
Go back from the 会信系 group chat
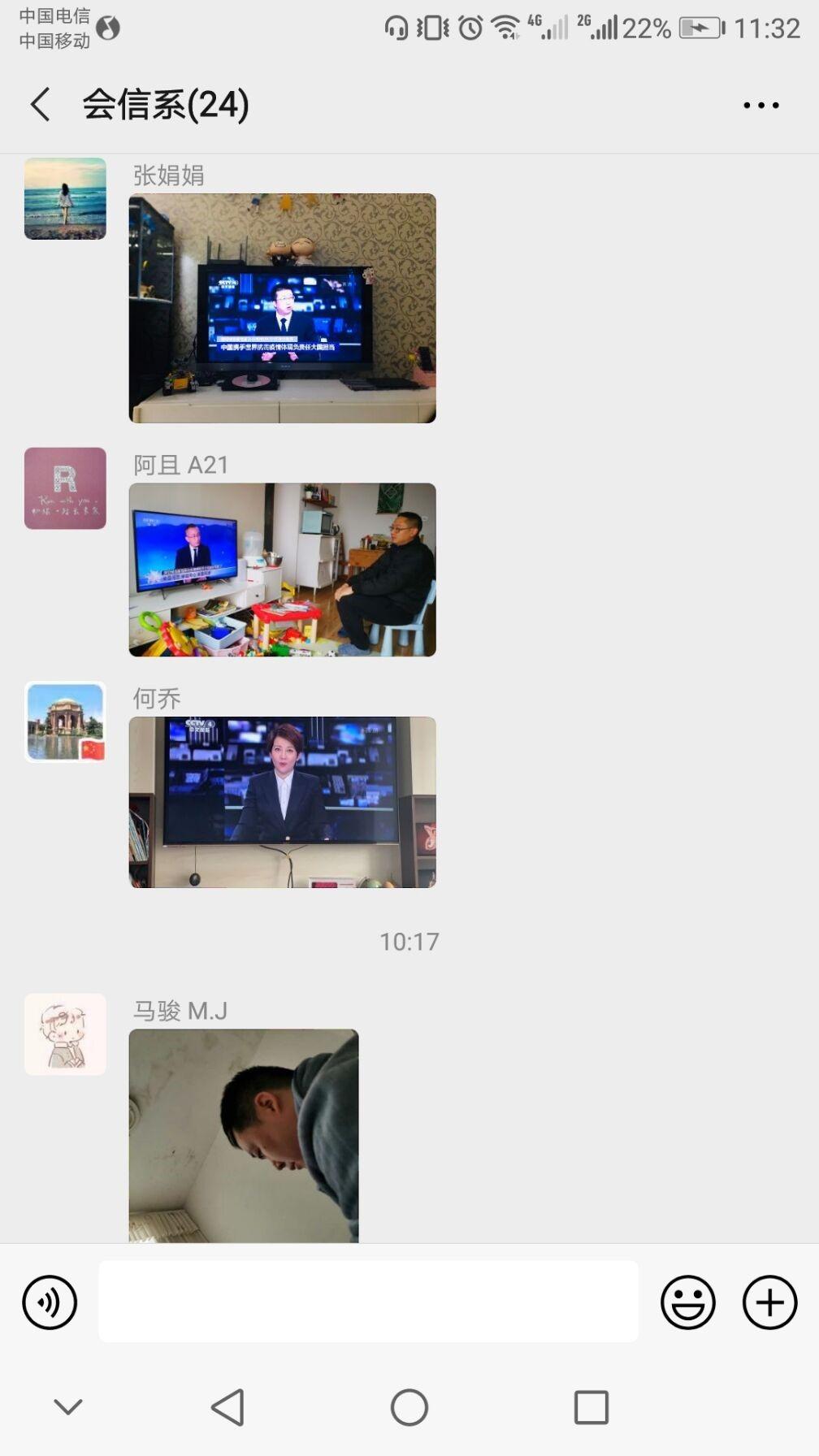point(41,105)
